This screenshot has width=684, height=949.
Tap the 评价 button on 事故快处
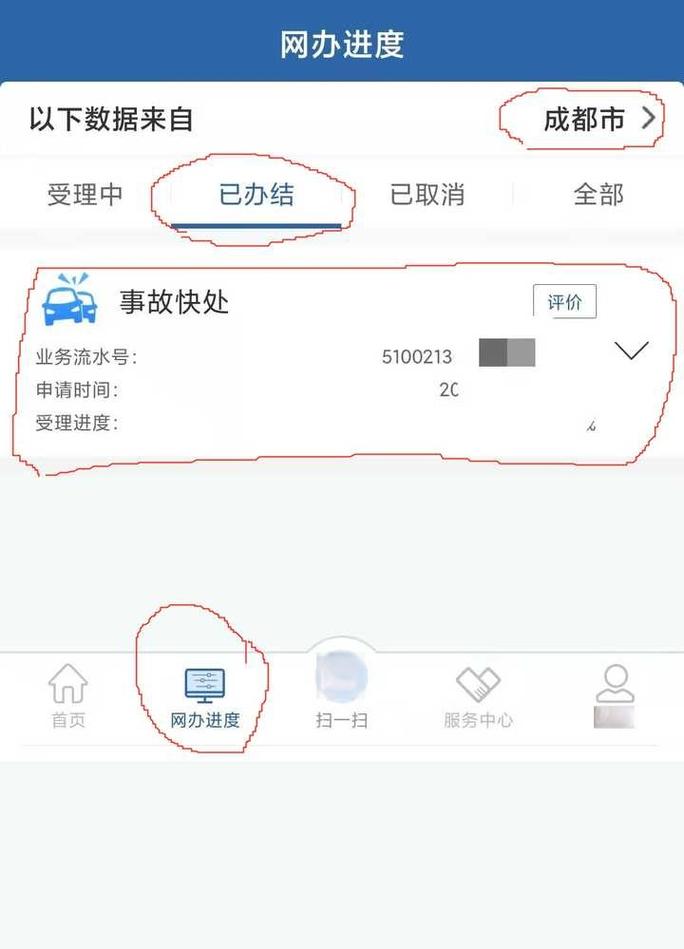(564, 302)
